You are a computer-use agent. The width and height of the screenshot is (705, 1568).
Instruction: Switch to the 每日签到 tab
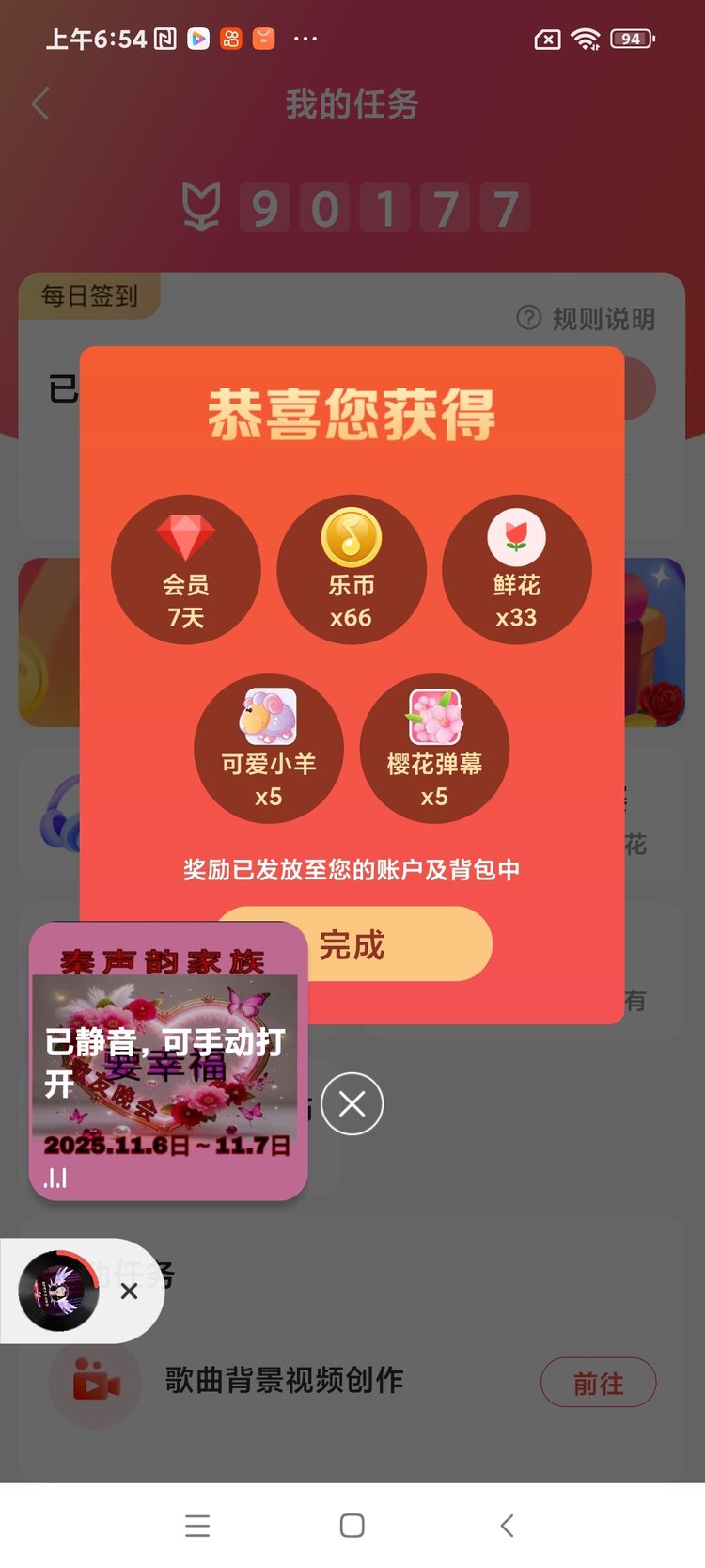click(87, 296)
